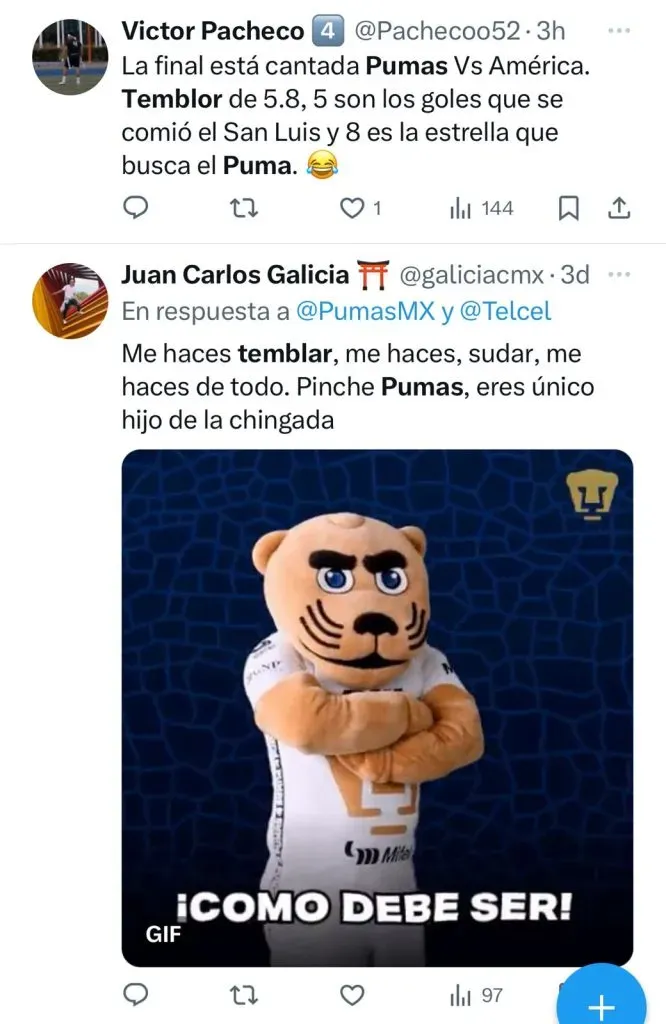This screenshot has height=1024, width=666.
Task: Play the ¡Como debe ser! GIF
Action: (x=377, y=708)
